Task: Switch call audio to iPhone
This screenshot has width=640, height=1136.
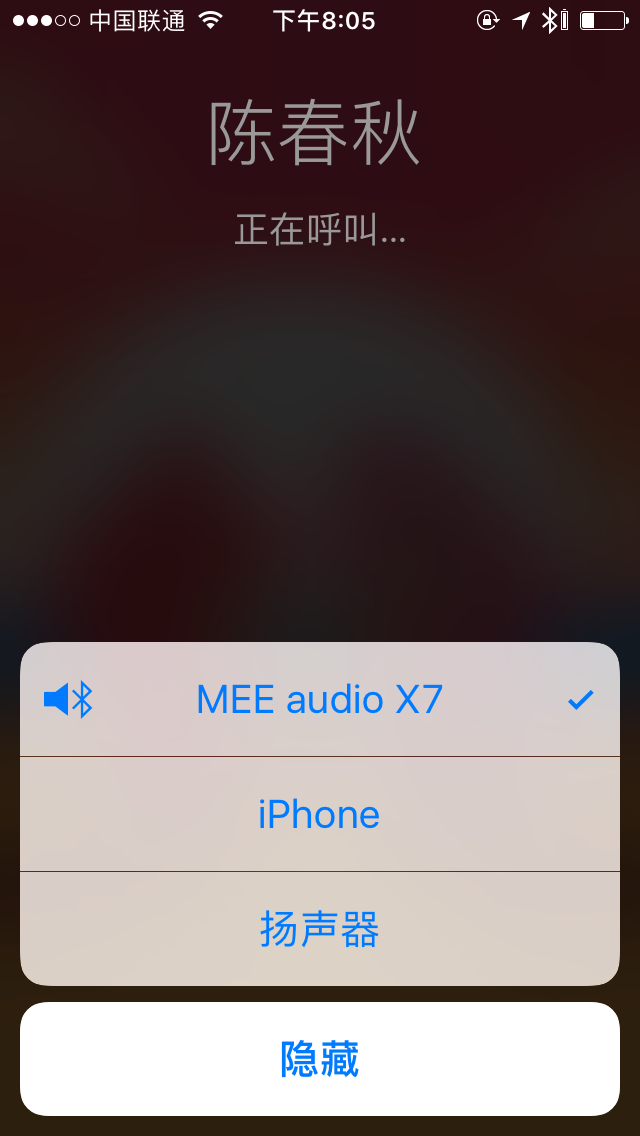Action: (x=320, y=814)
